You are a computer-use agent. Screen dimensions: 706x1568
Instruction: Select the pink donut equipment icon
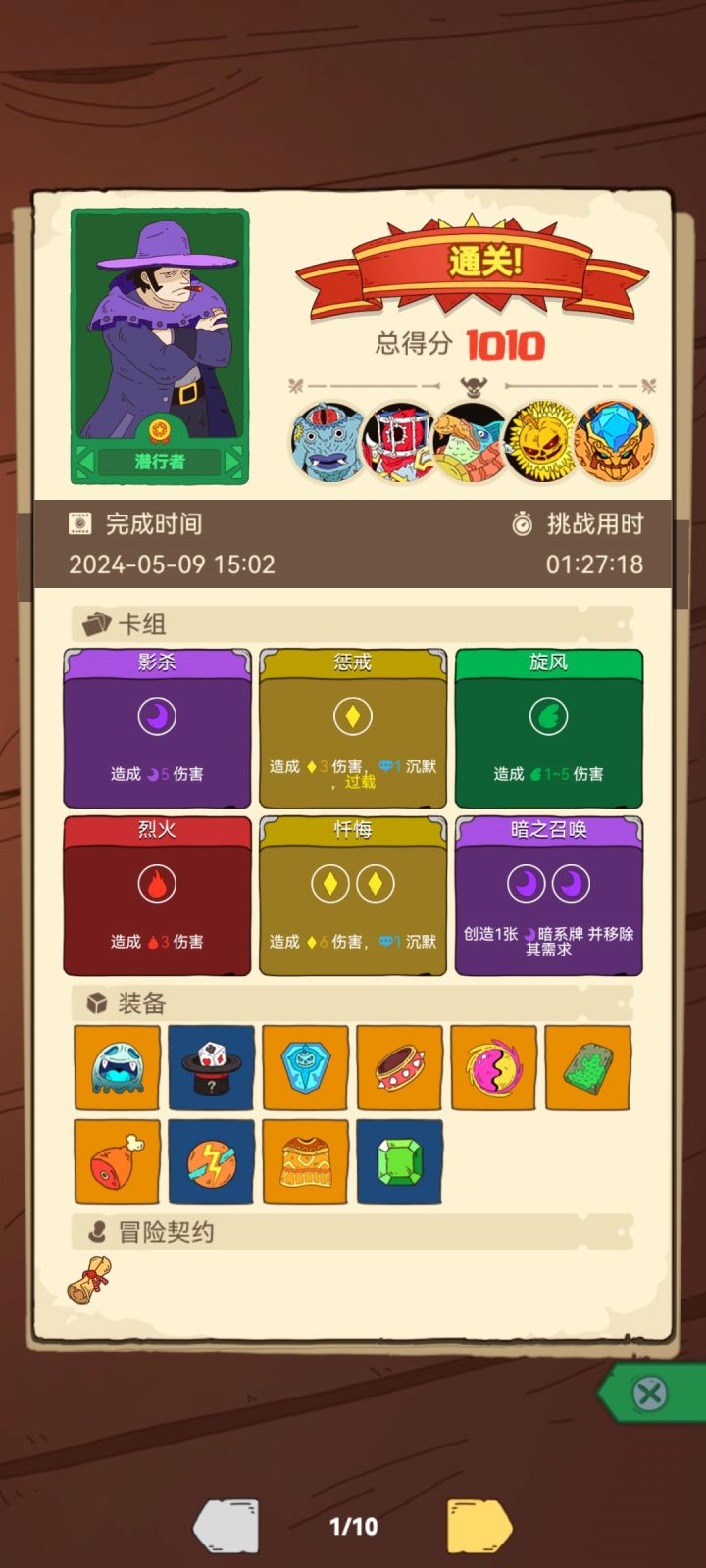pyautogui.click(x=493, y=1067)
